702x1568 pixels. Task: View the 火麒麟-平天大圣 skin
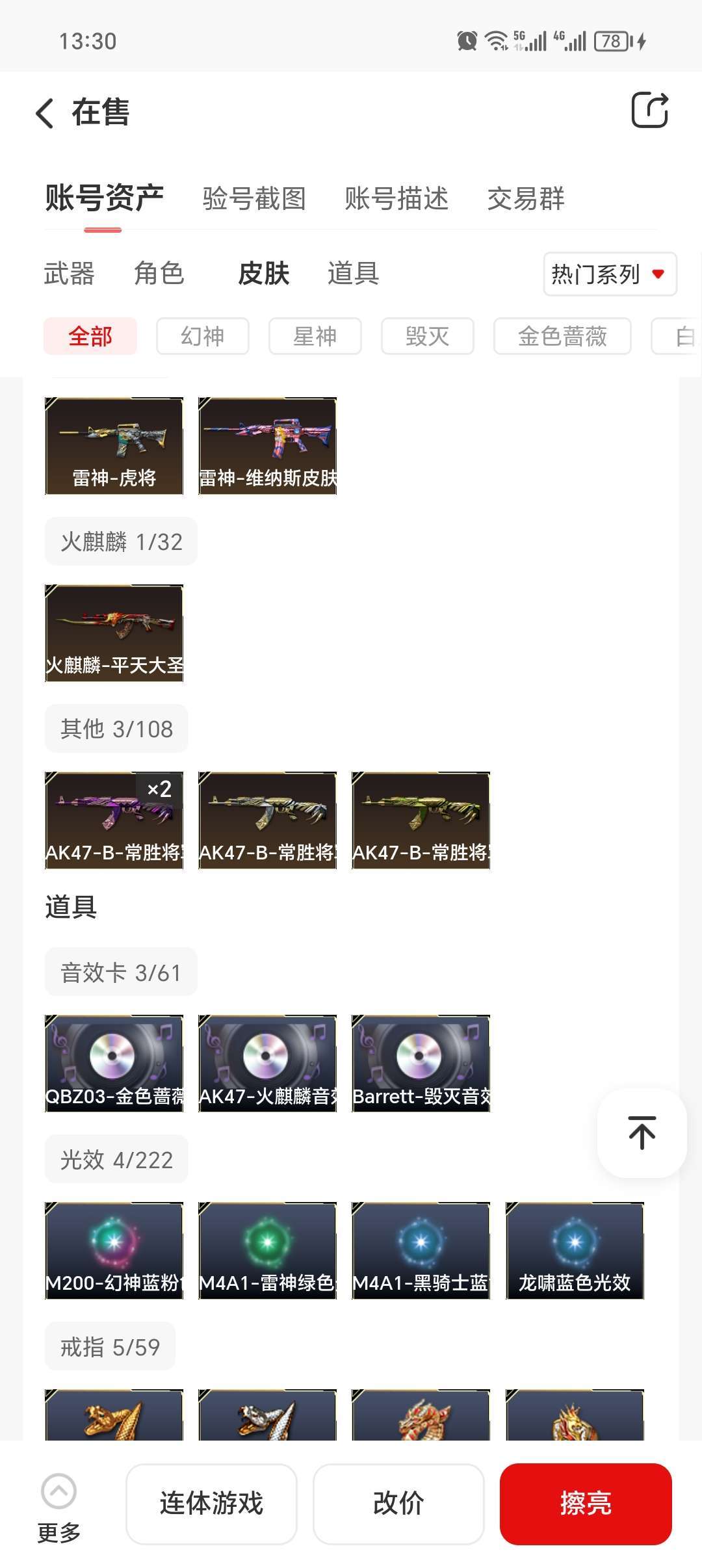point(114,633)
